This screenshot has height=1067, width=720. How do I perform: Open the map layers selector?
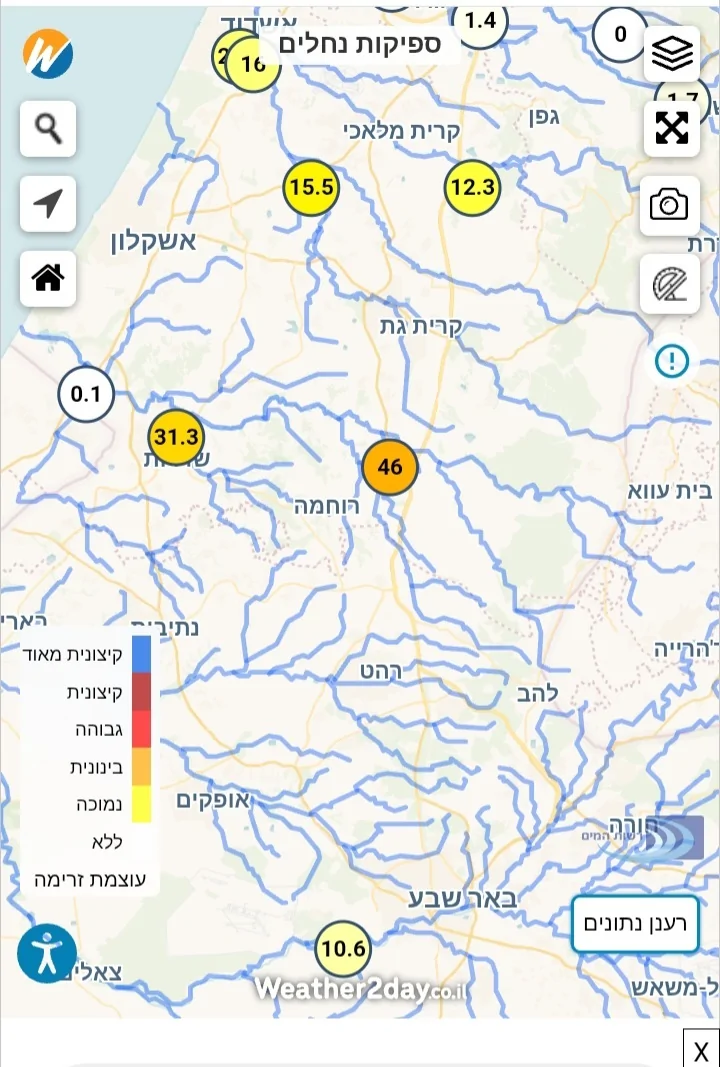(x=671, y=54)
